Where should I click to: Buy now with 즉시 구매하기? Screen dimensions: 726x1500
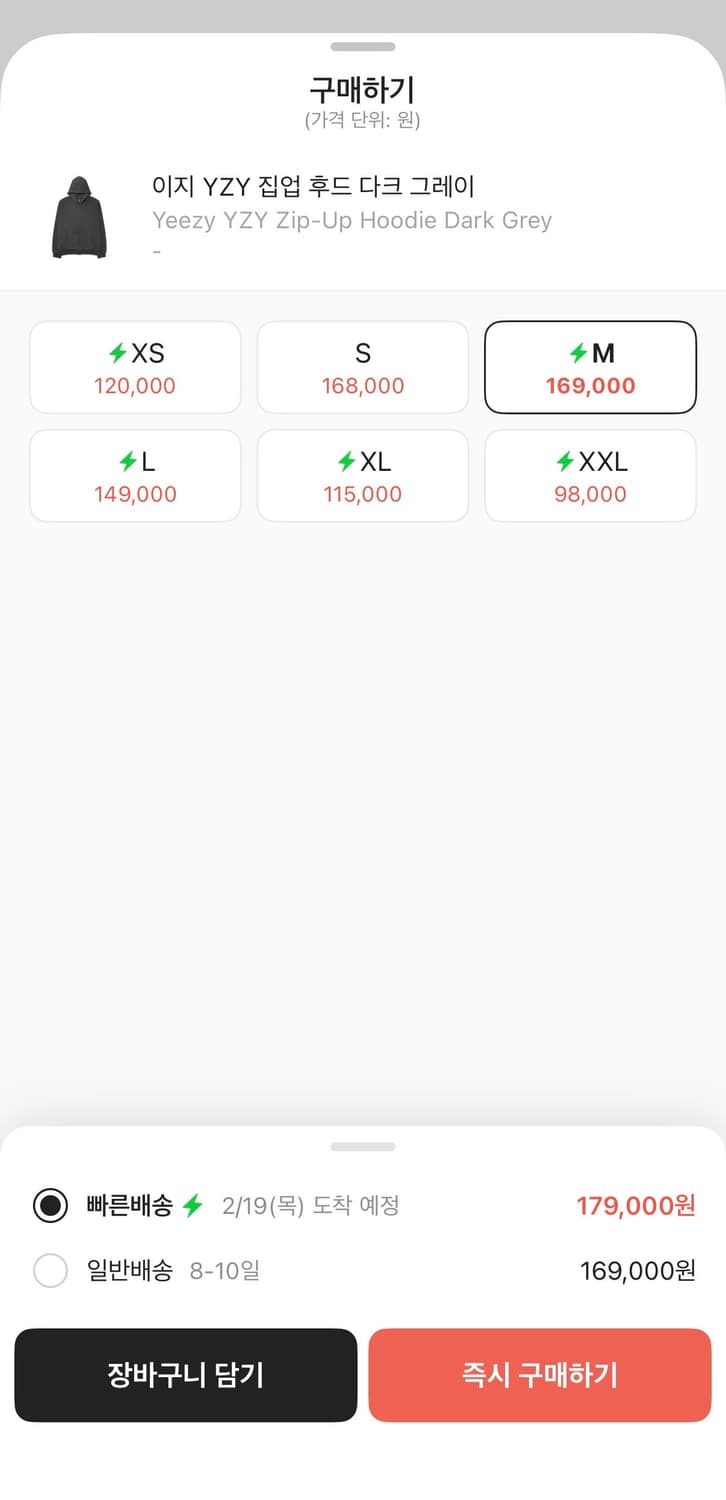tap(539, 1375)
